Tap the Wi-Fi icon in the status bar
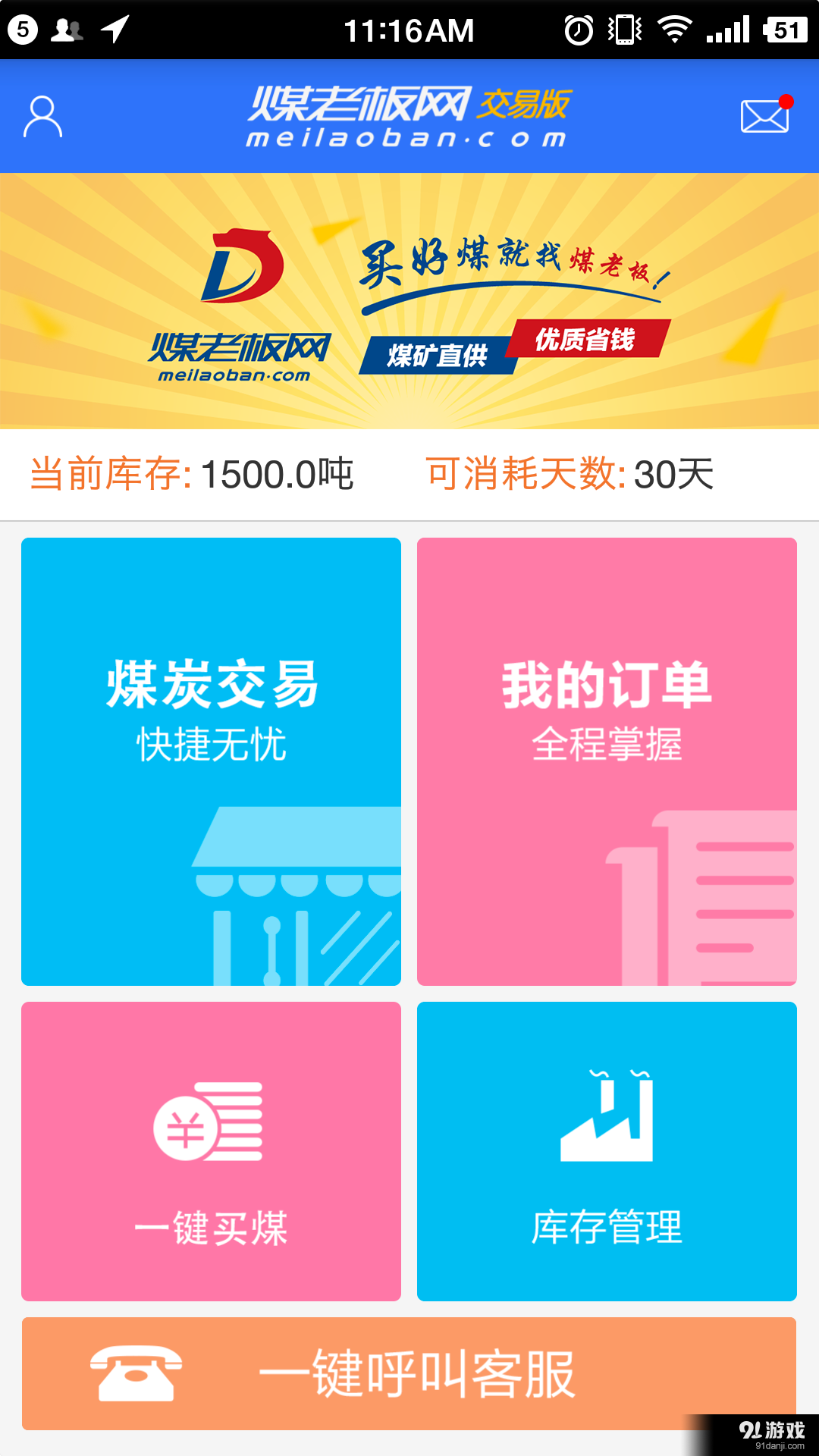819x1456 pixels. point(673,29)
